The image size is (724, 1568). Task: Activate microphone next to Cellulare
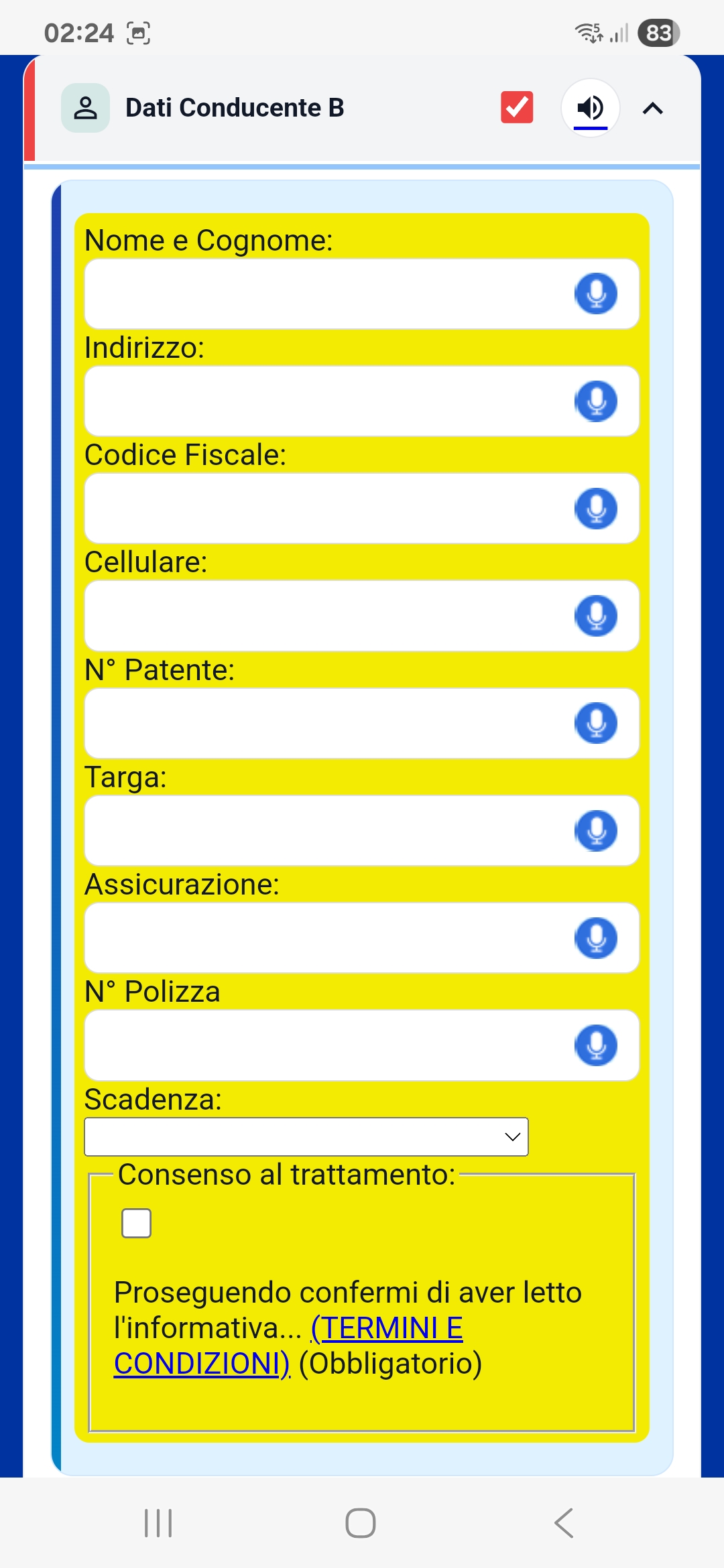(595, 616)
